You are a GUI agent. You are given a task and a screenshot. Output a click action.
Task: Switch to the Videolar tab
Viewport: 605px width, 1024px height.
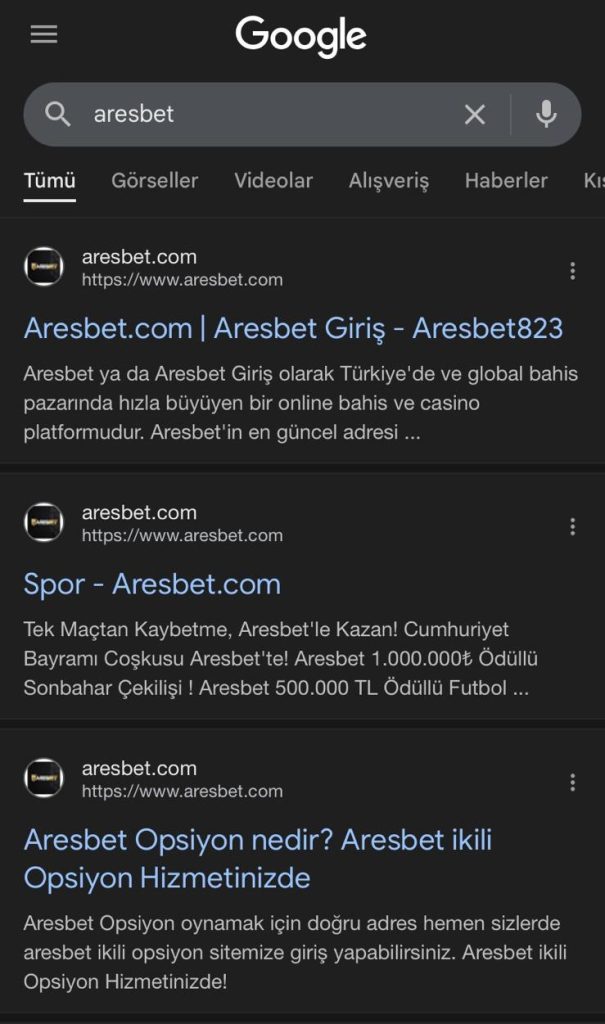(x=273, y=181)
